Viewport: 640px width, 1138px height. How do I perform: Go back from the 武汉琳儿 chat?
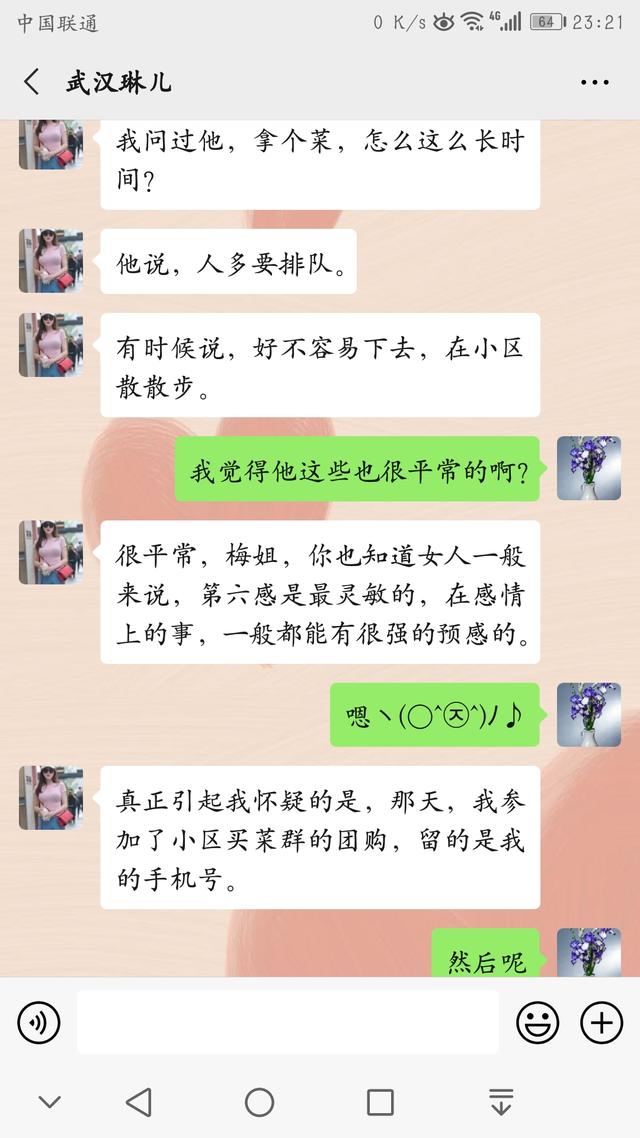[x=32, y=82]
